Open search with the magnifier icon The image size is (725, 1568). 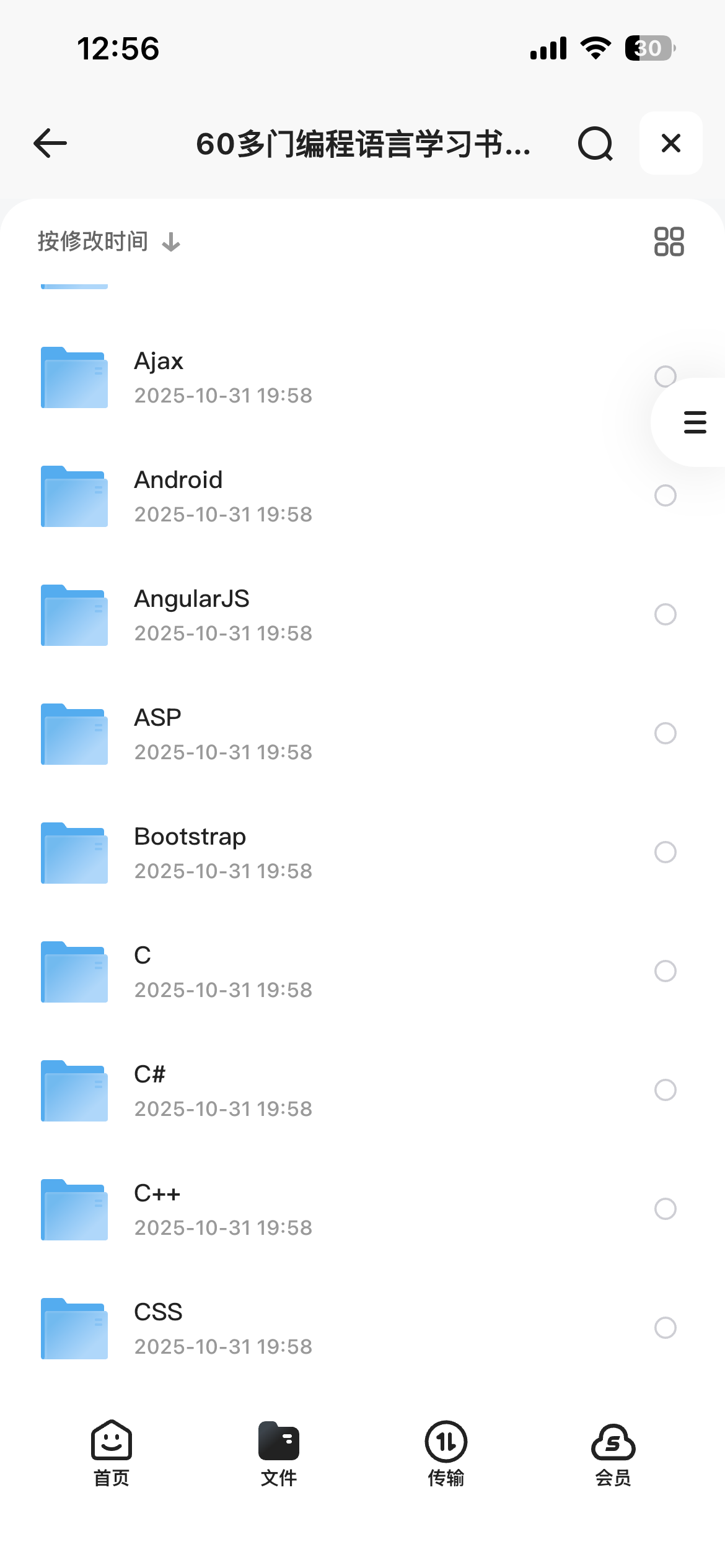[595, 144]
